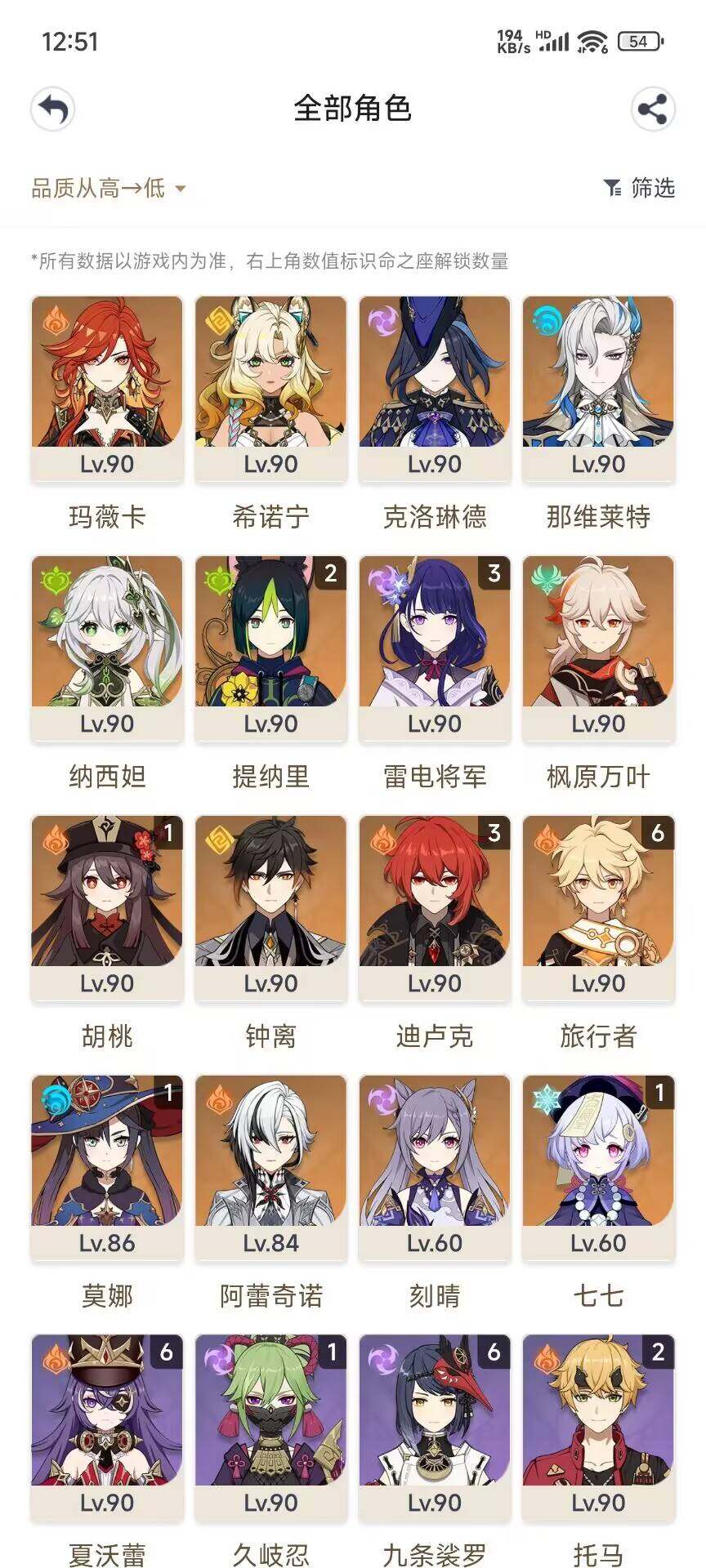Open 提纳里 character card
Screen dimensions: 706x1568
[270, 649]
